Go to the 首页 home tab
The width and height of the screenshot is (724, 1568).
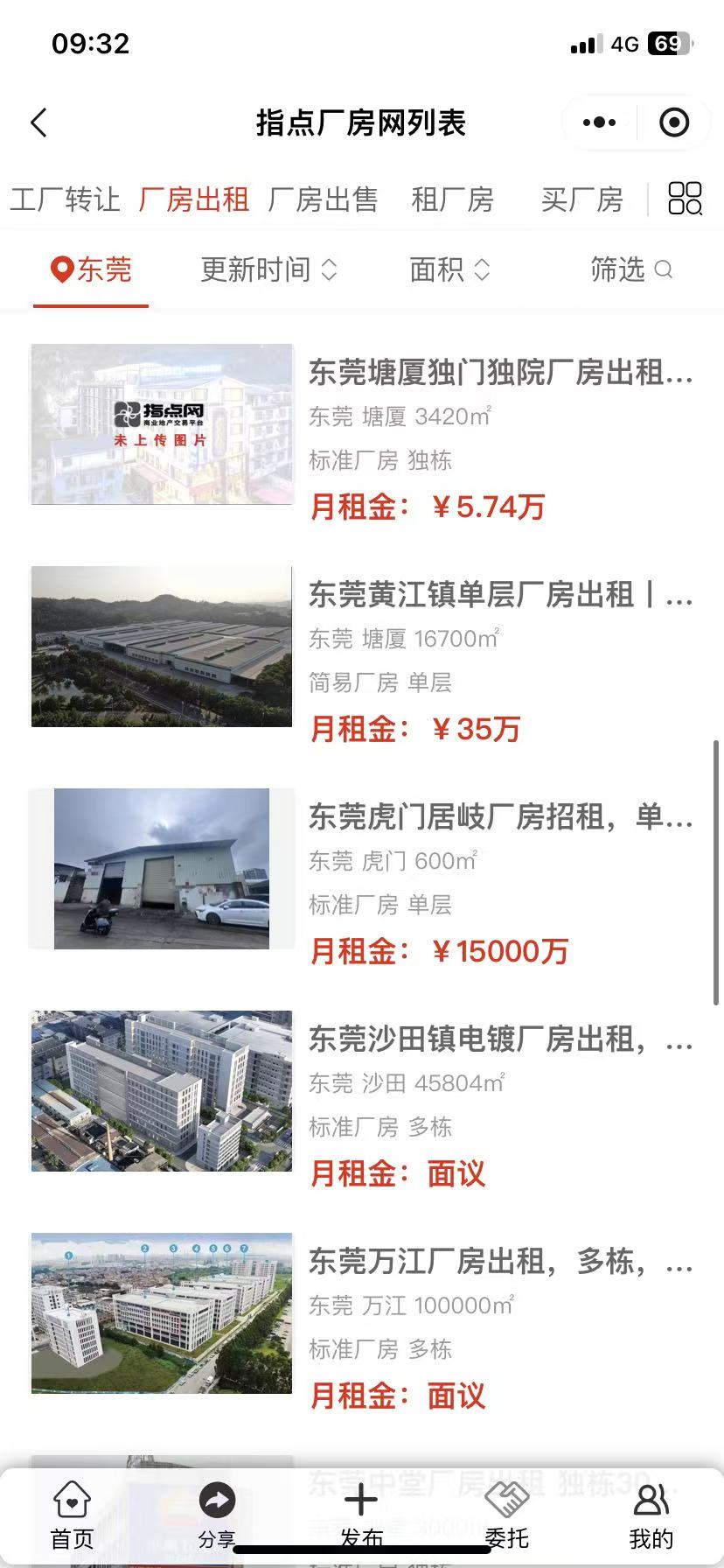click(x=72, y=1515)
